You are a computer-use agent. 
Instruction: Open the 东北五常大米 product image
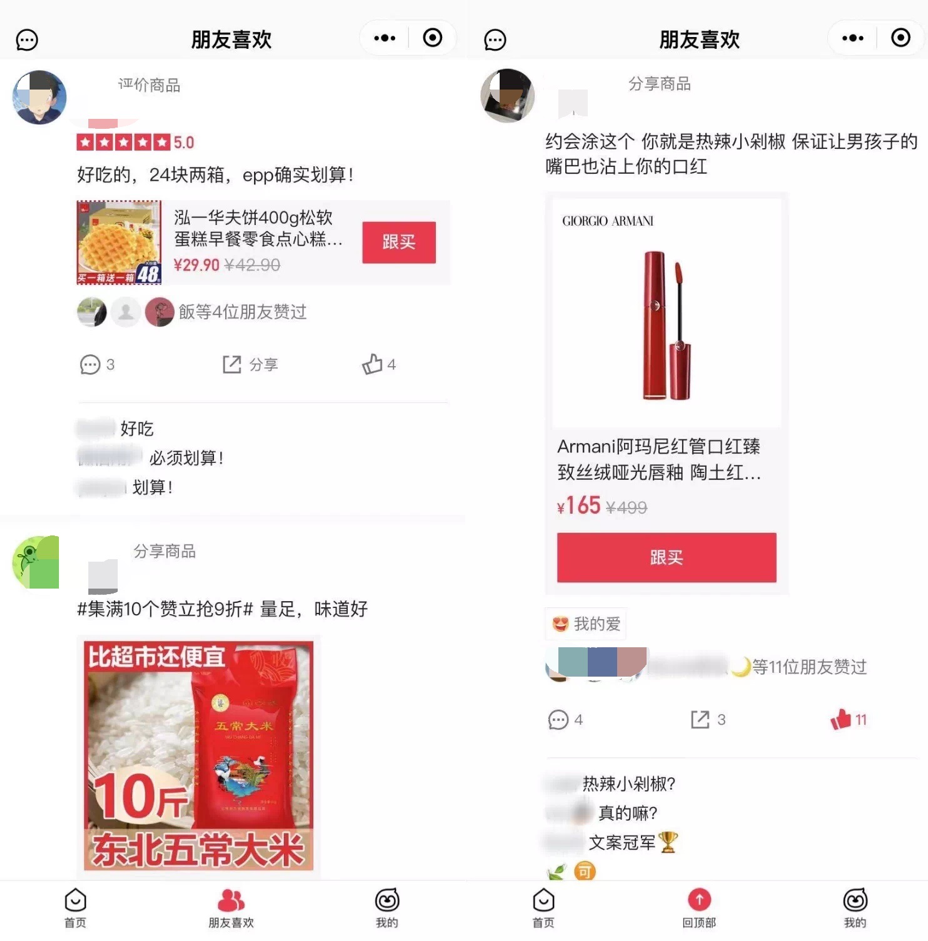pyautogui.click(x=198, y=755)
